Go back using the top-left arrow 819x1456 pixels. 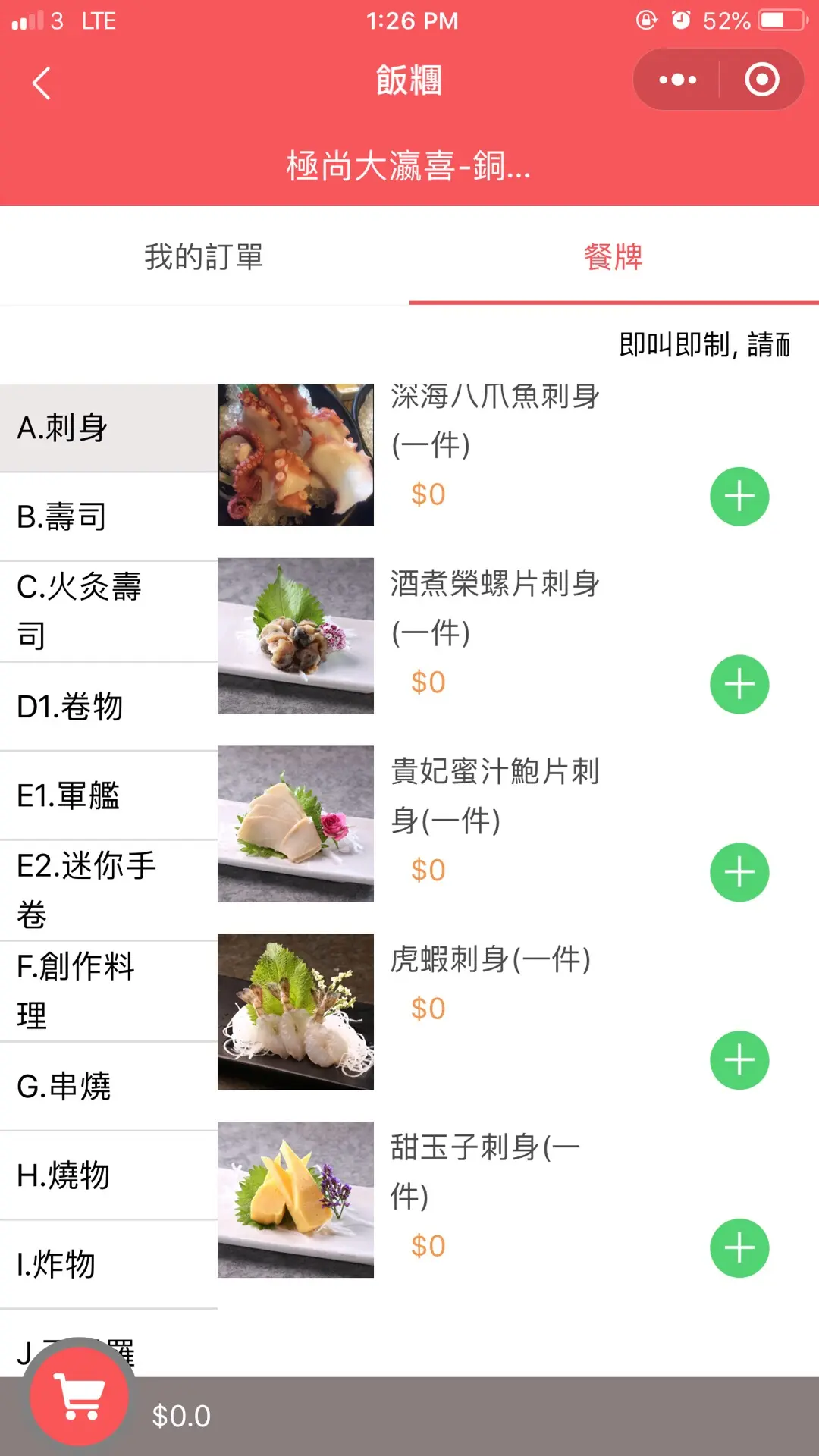coord(42,83)
